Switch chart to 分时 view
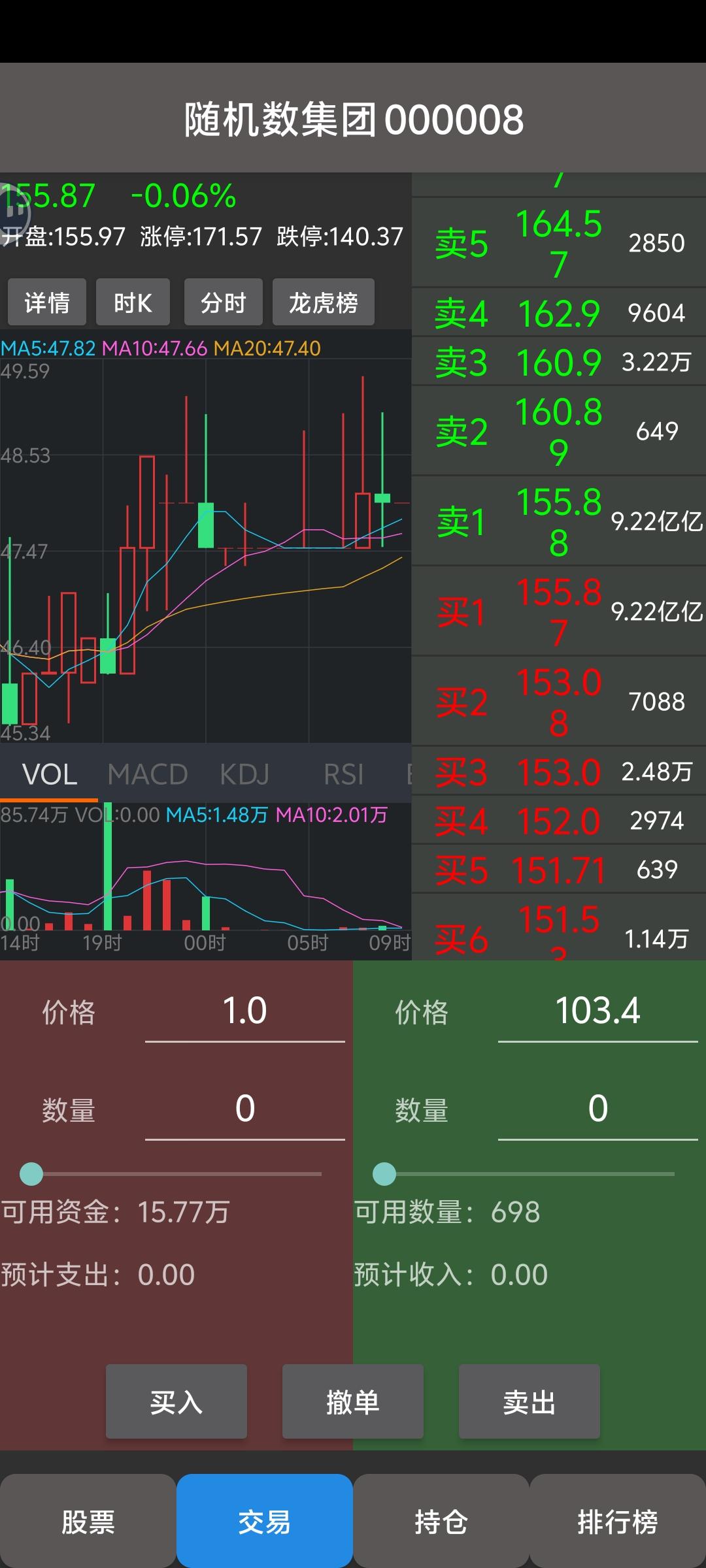This screenshot has height=1568, width=706. click(223, 302)
